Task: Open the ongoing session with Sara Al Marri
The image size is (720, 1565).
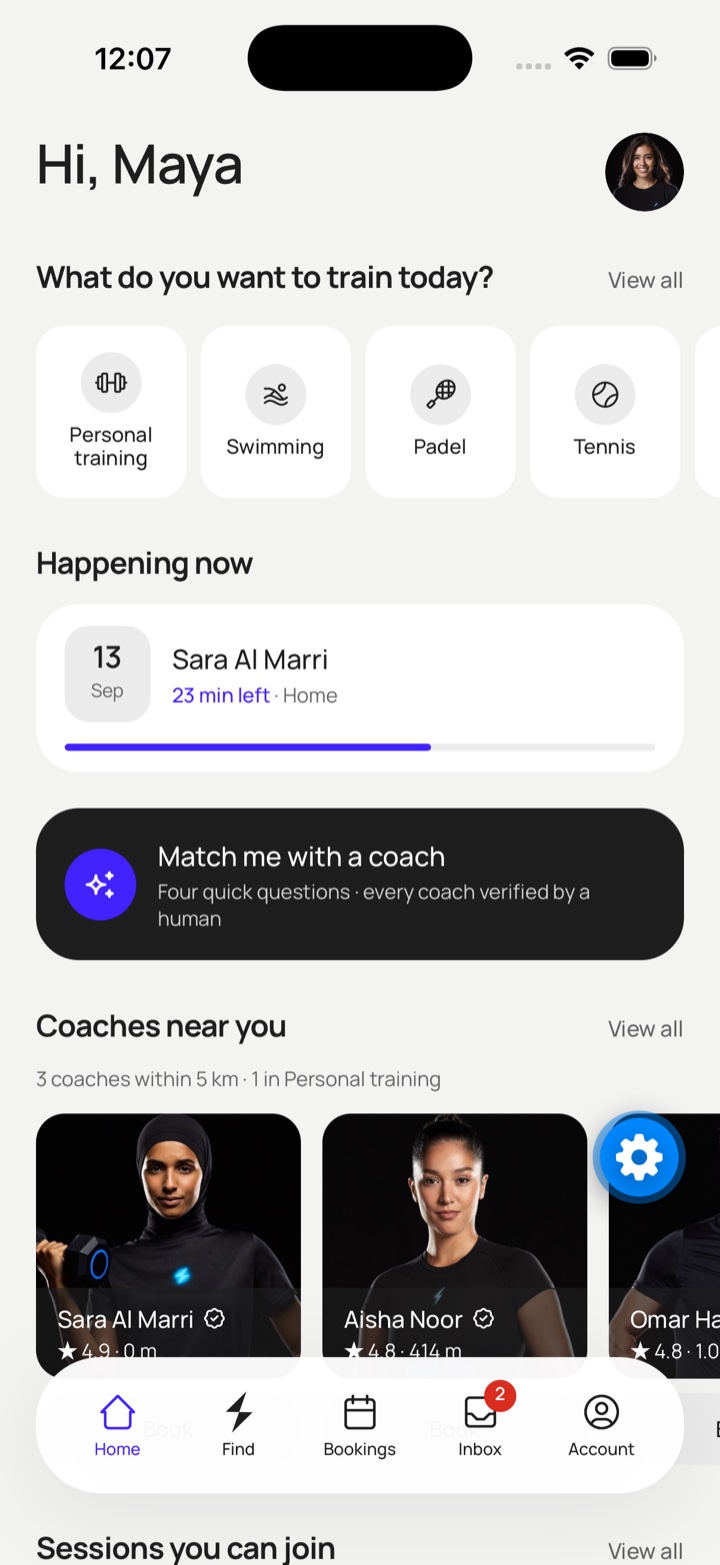Action: pyautogui.click(x=360, y=688)
